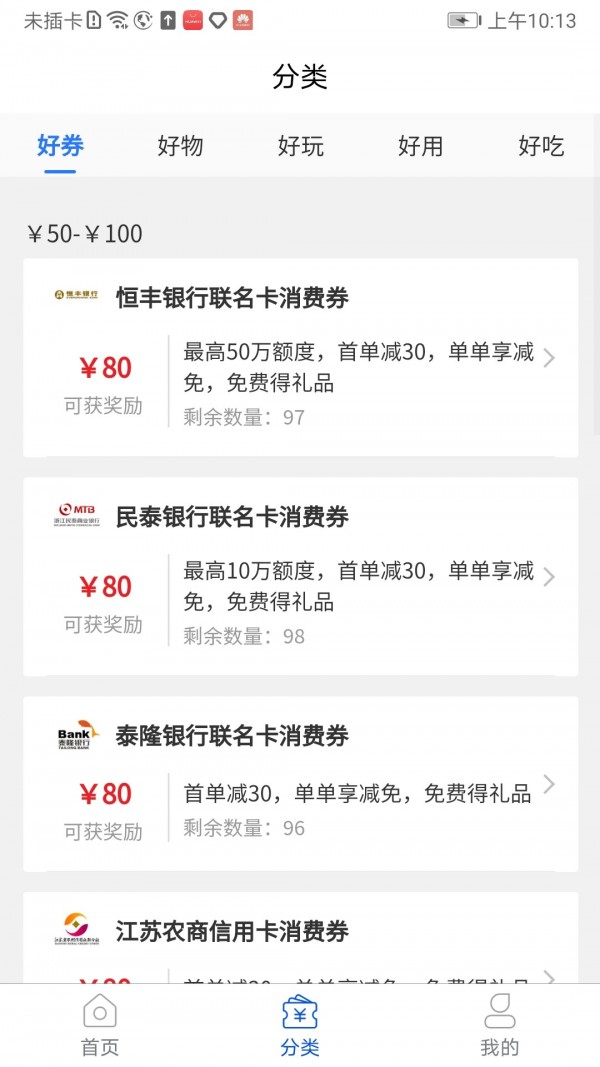Select the 好玩 category tab
Screen dimensions: 600x1067
(x=300, y=147)
